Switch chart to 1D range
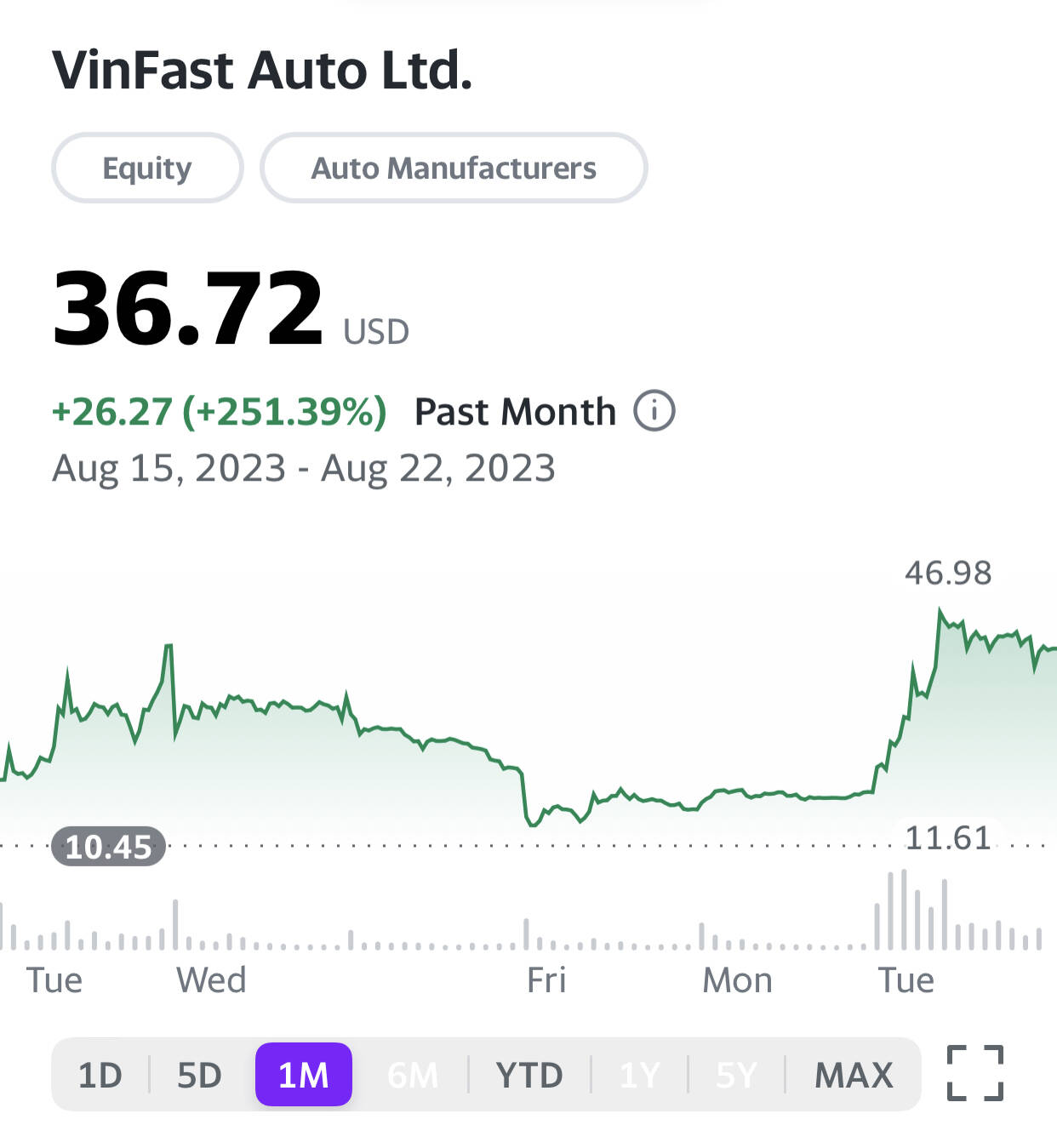Viewport: 1057px width, 1148px height. click(x=100, y=1075)
